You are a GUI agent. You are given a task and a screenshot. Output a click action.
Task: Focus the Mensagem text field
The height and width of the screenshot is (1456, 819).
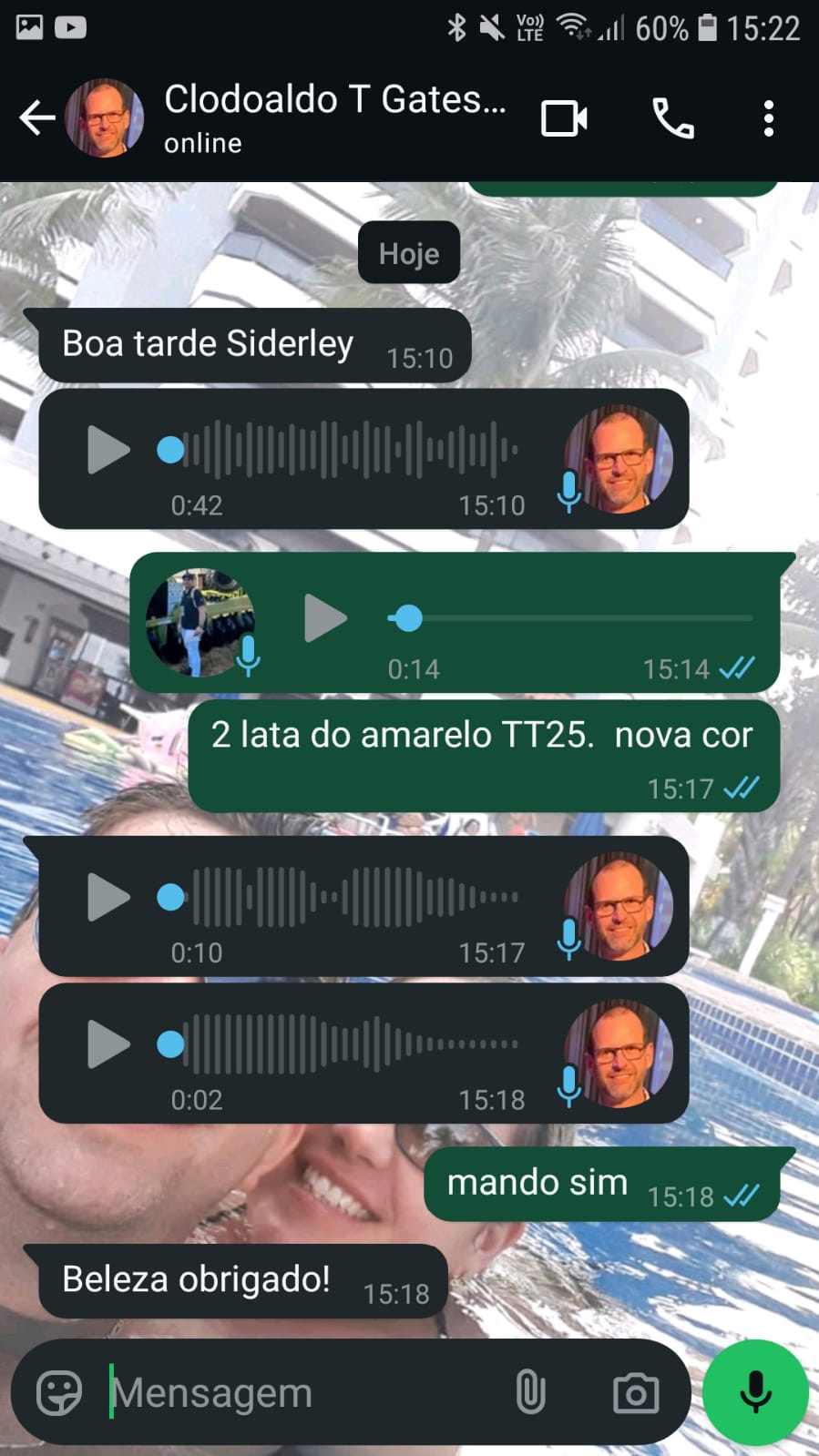tap(301, 1392)
